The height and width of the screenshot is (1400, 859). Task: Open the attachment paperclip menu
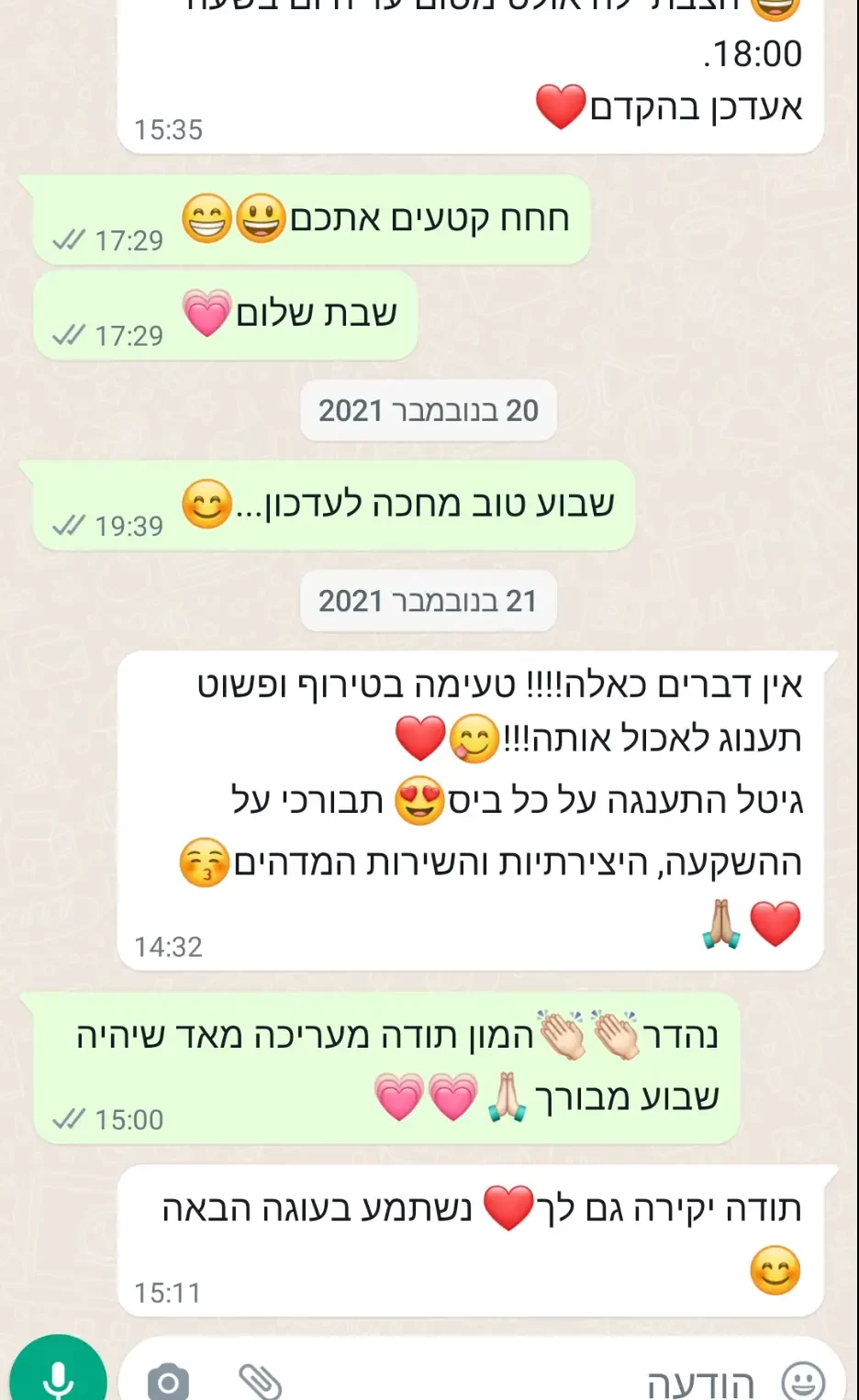pyautogui.click(x=260, y=1381)
